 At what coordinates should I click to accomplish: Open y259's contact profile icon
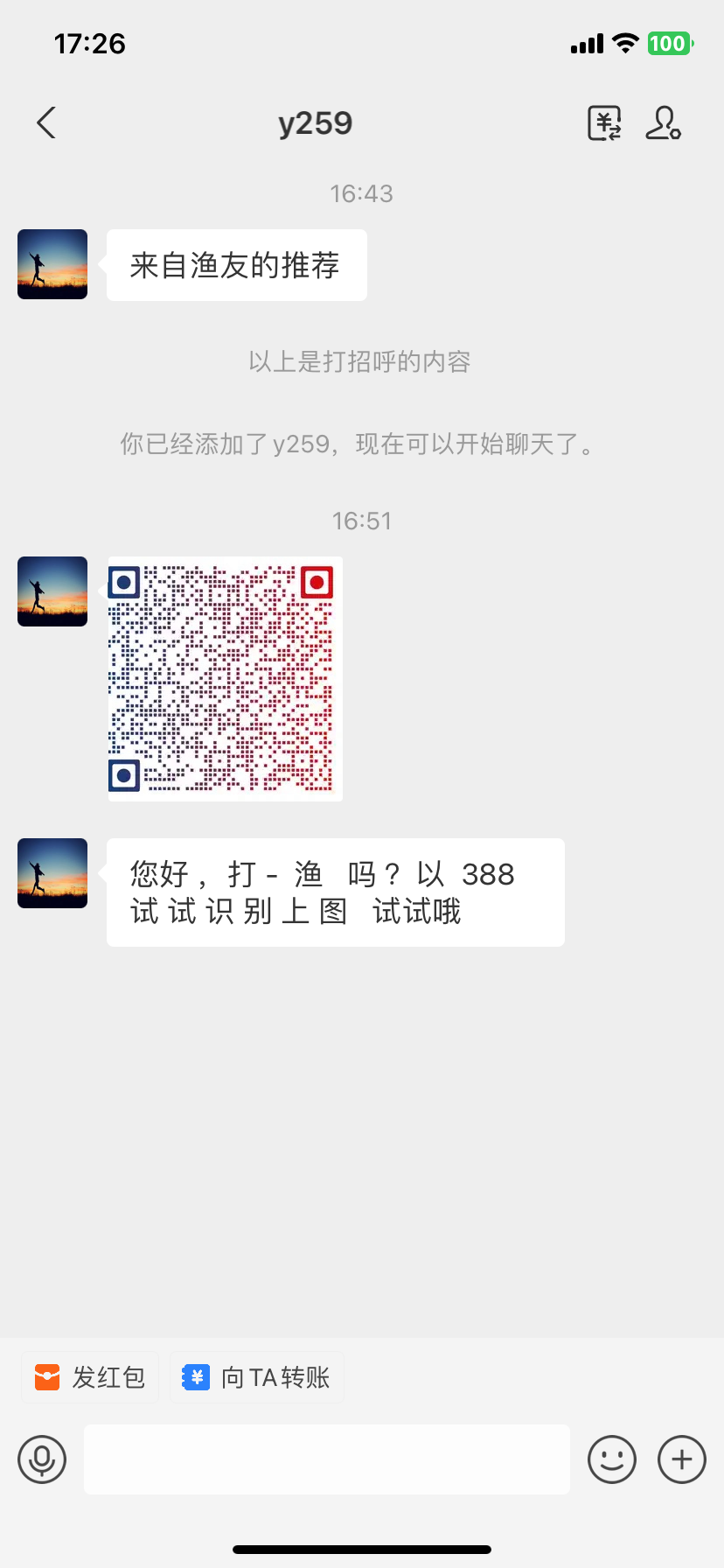click(663, 123)
